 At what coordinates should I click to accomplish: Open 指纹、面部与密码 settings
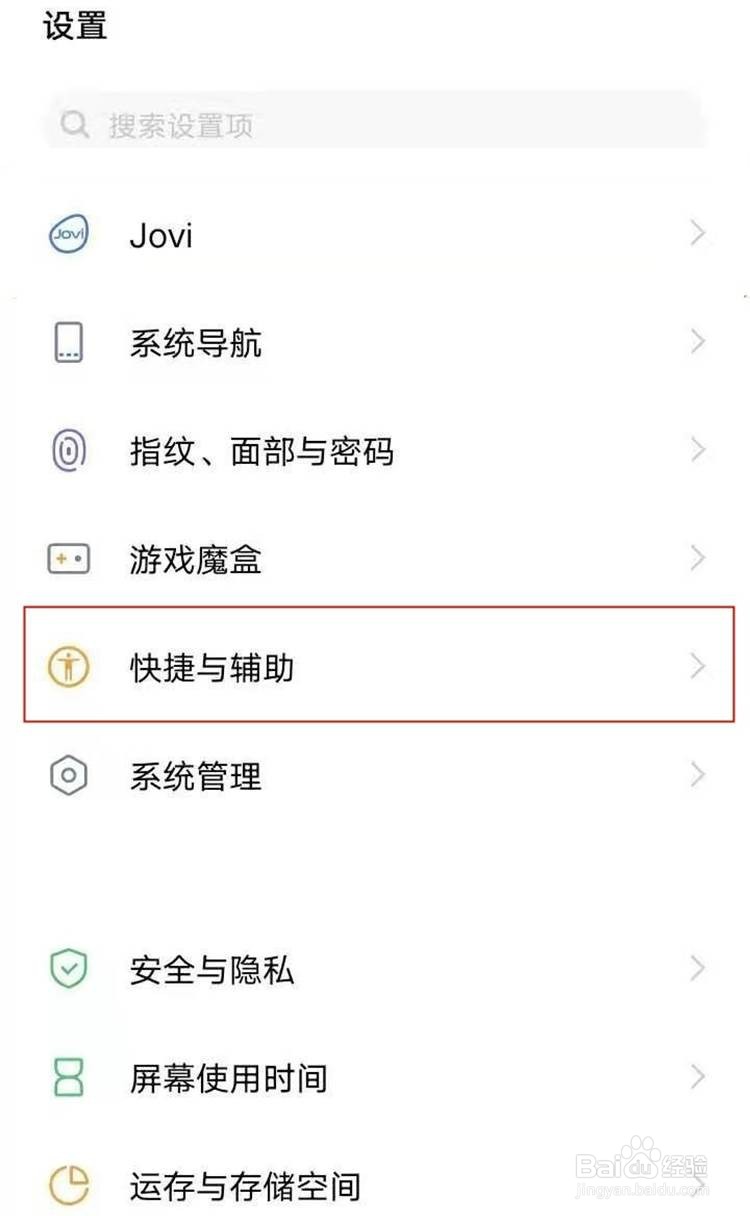pyautogui.click(x=375, y=450)
